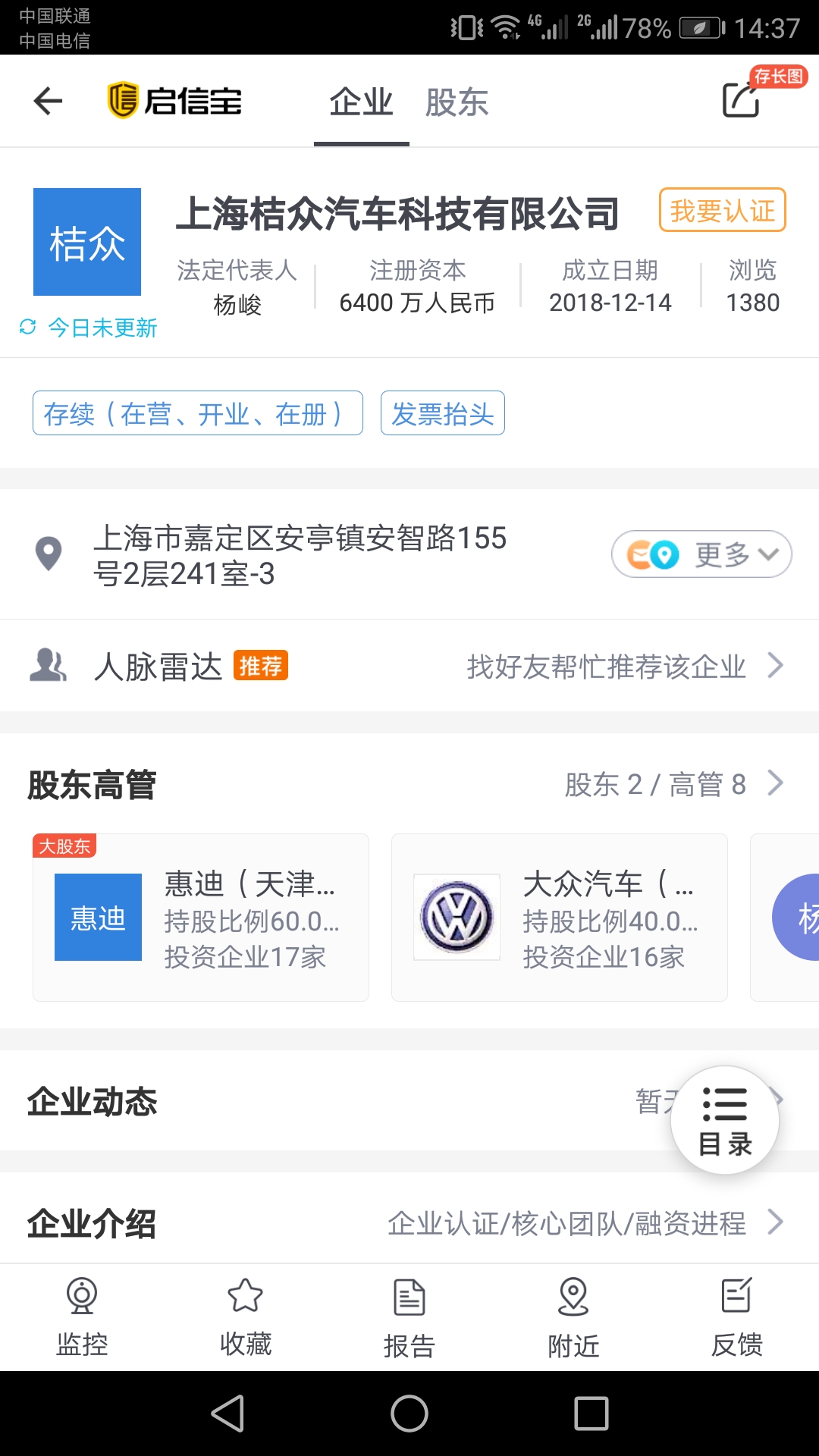Open 报告 from the bottom bar
This screenshot has width=819, height=1456.
[409, 1318]
